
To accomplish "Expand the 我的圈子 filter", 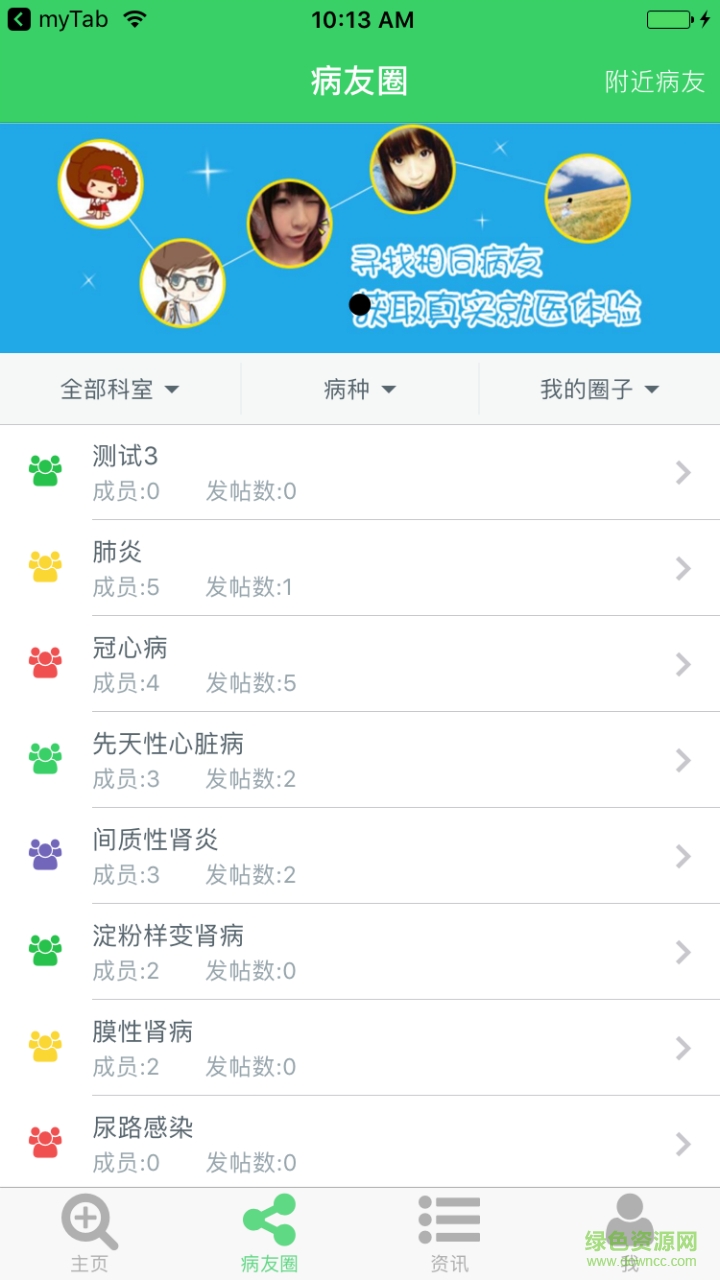I will [599, 389].
